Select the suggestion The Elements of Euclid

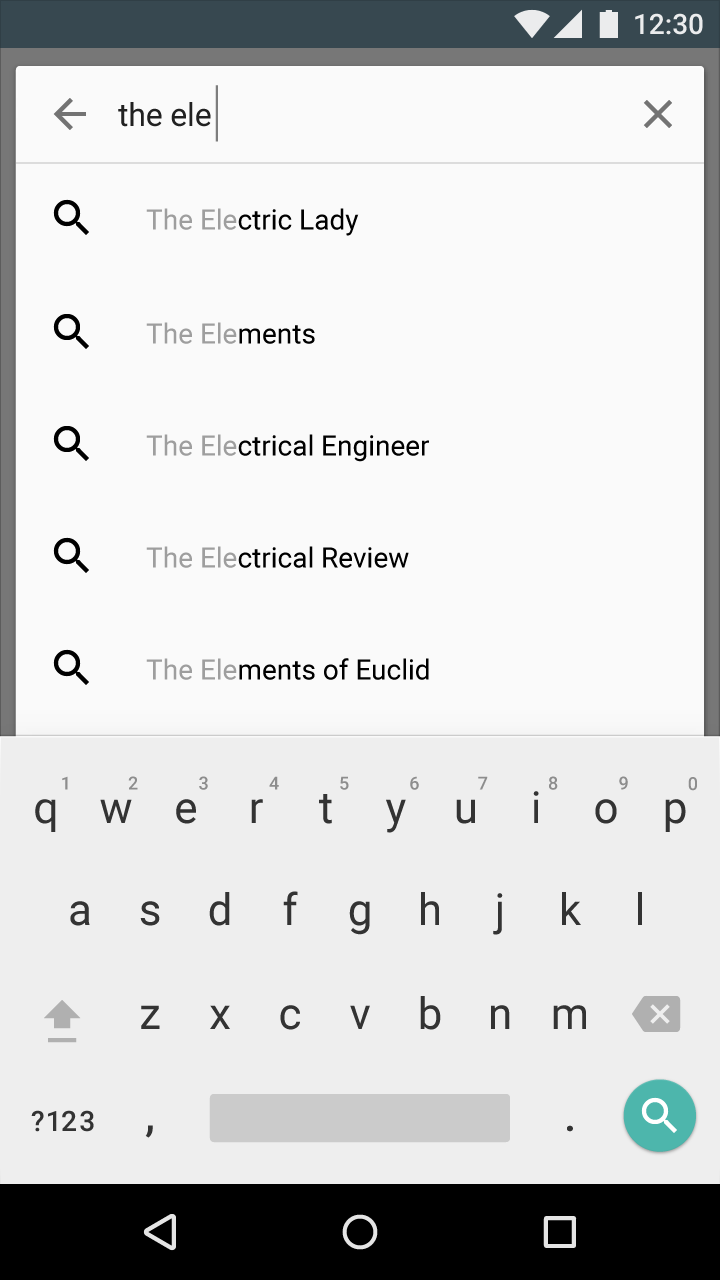[x=360, y=669]
